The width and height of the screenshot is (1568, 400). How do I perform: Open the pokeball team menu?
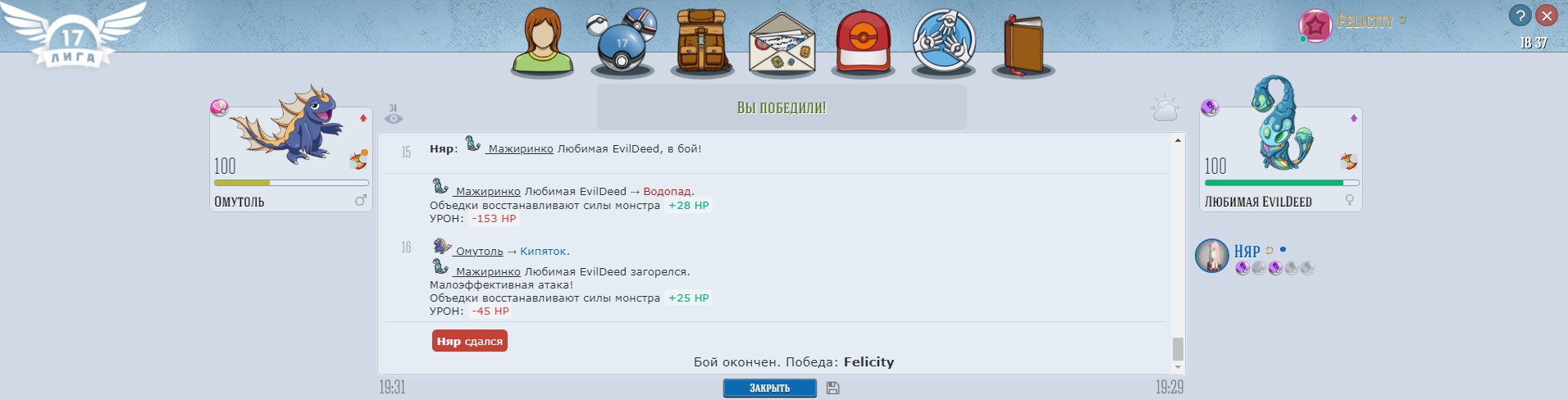(x=622, y=41)
